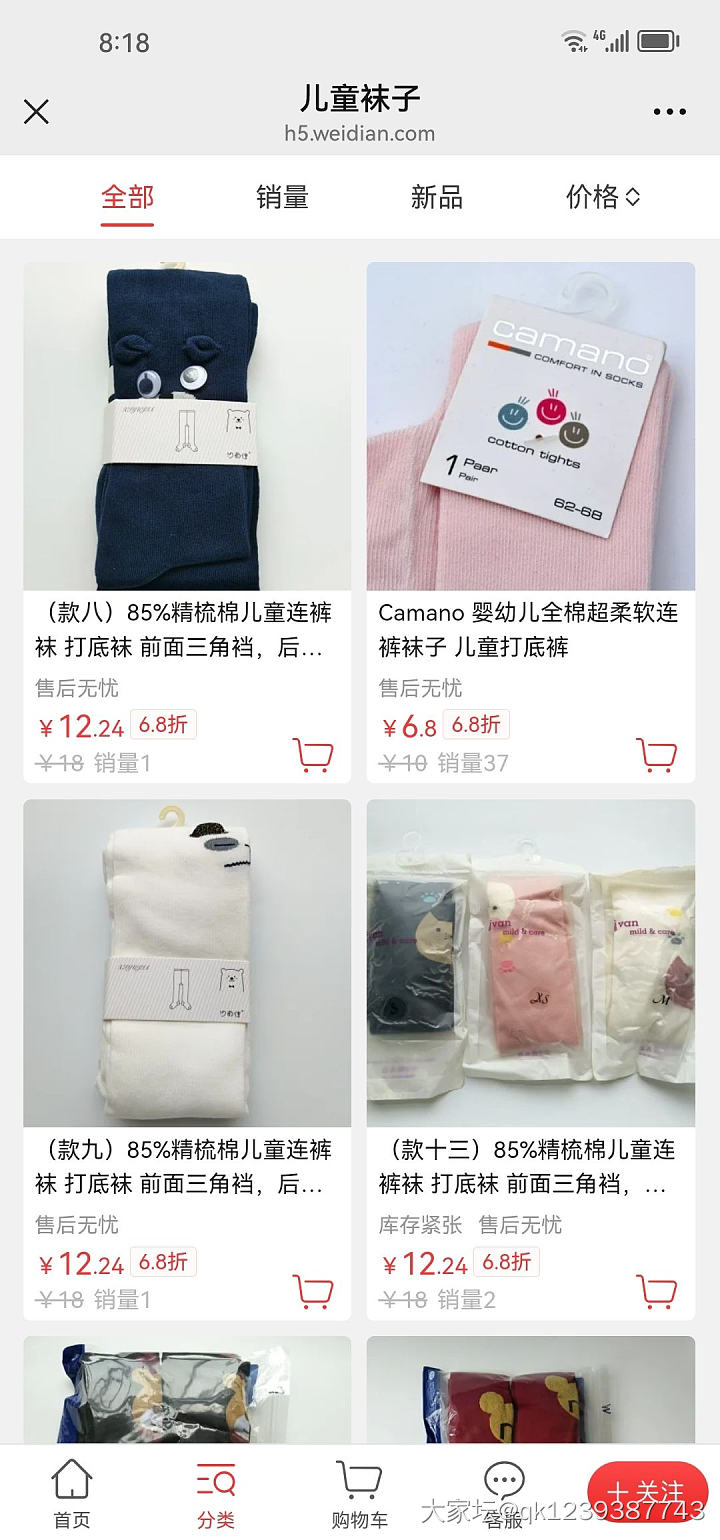Add 款八 navy tights to cart
The width and height of the screenshot is (720, 1540).
(x=313, y=758)
